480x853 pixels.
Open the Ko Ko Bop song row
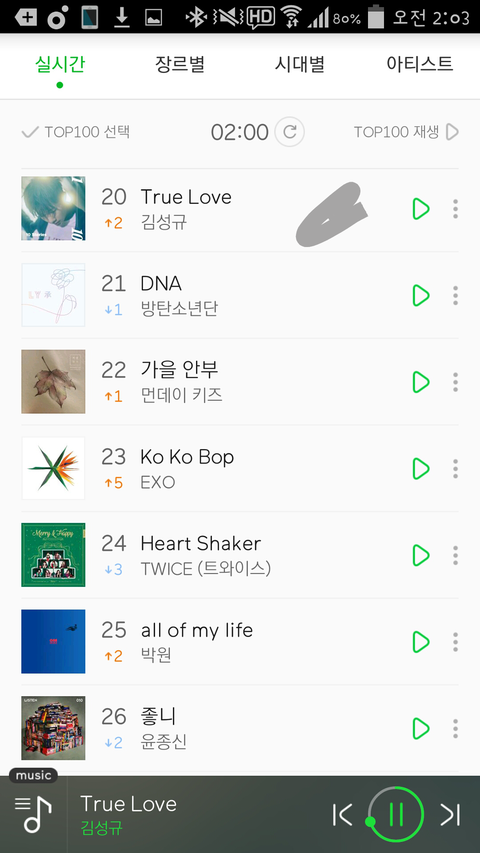click(x=240, y=468)
